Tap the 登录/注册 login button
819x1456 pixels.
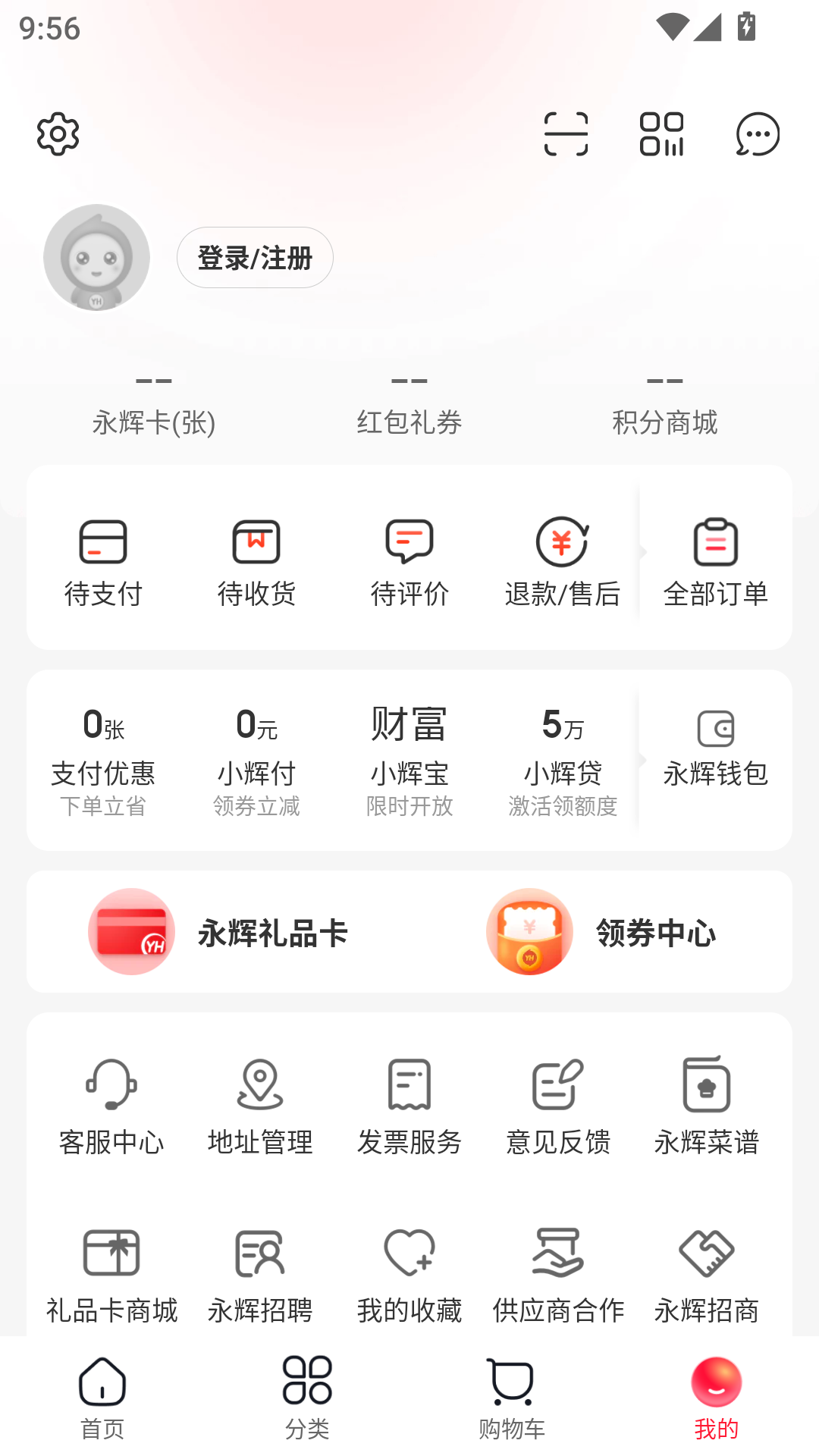point(255,257)
